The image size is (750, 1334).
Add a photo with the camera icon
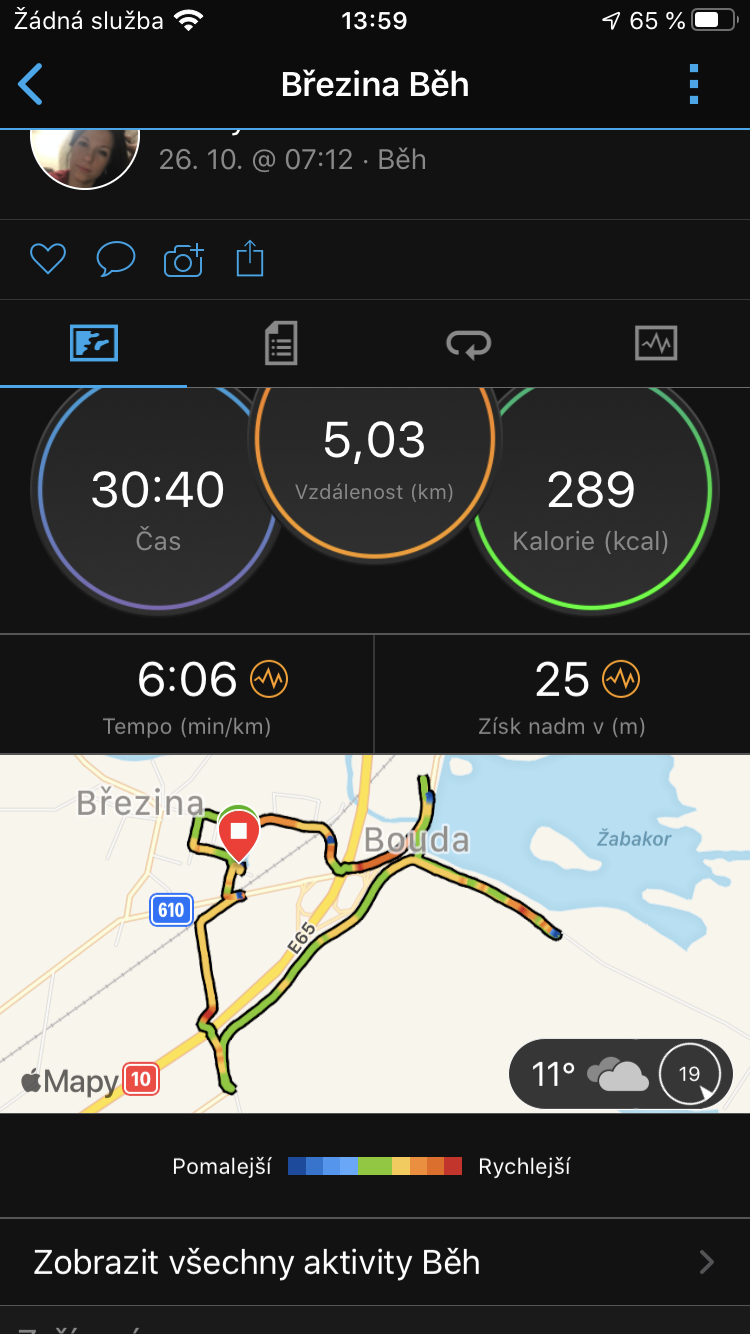click(183, 260)
